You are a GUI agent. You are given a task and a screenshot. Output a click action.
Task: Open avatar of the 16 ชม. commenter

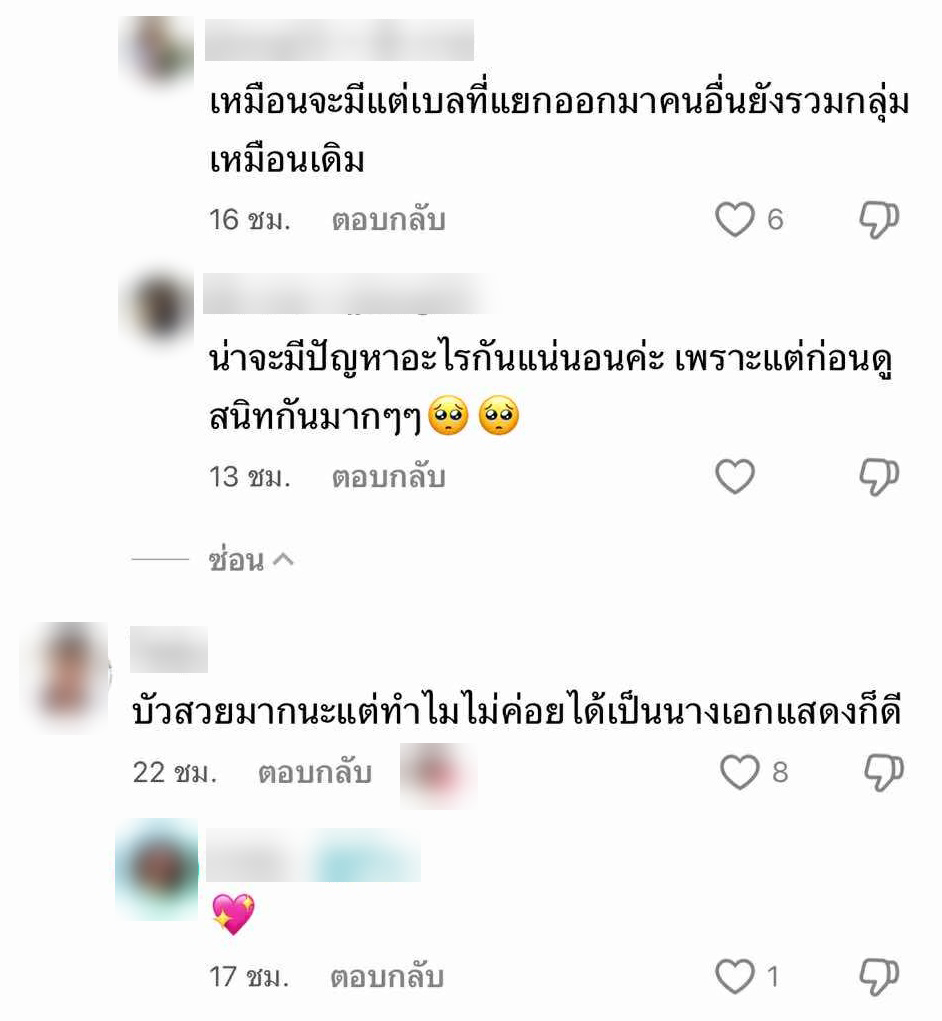156,50
